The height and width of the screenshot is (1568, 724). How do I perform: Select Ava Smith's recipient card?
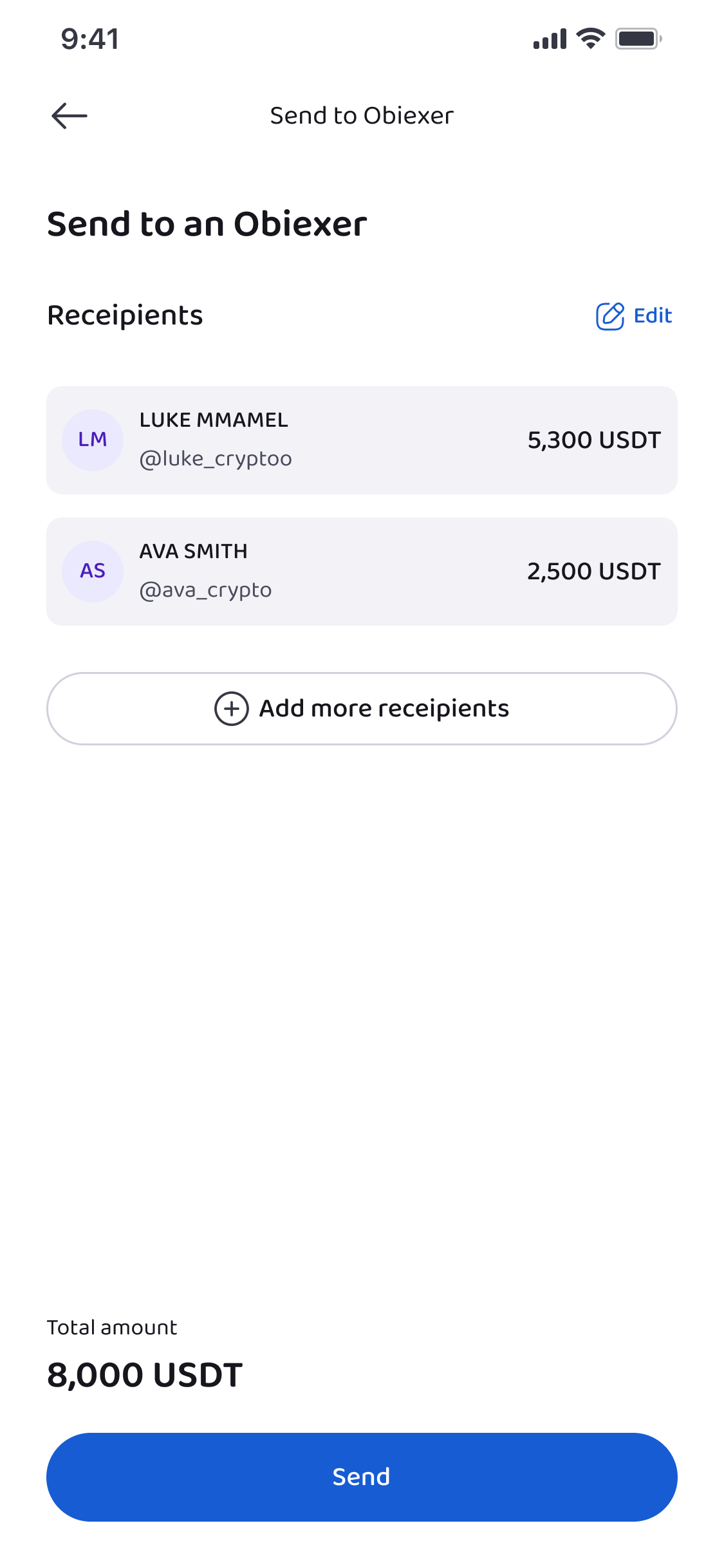click(362, 570)
